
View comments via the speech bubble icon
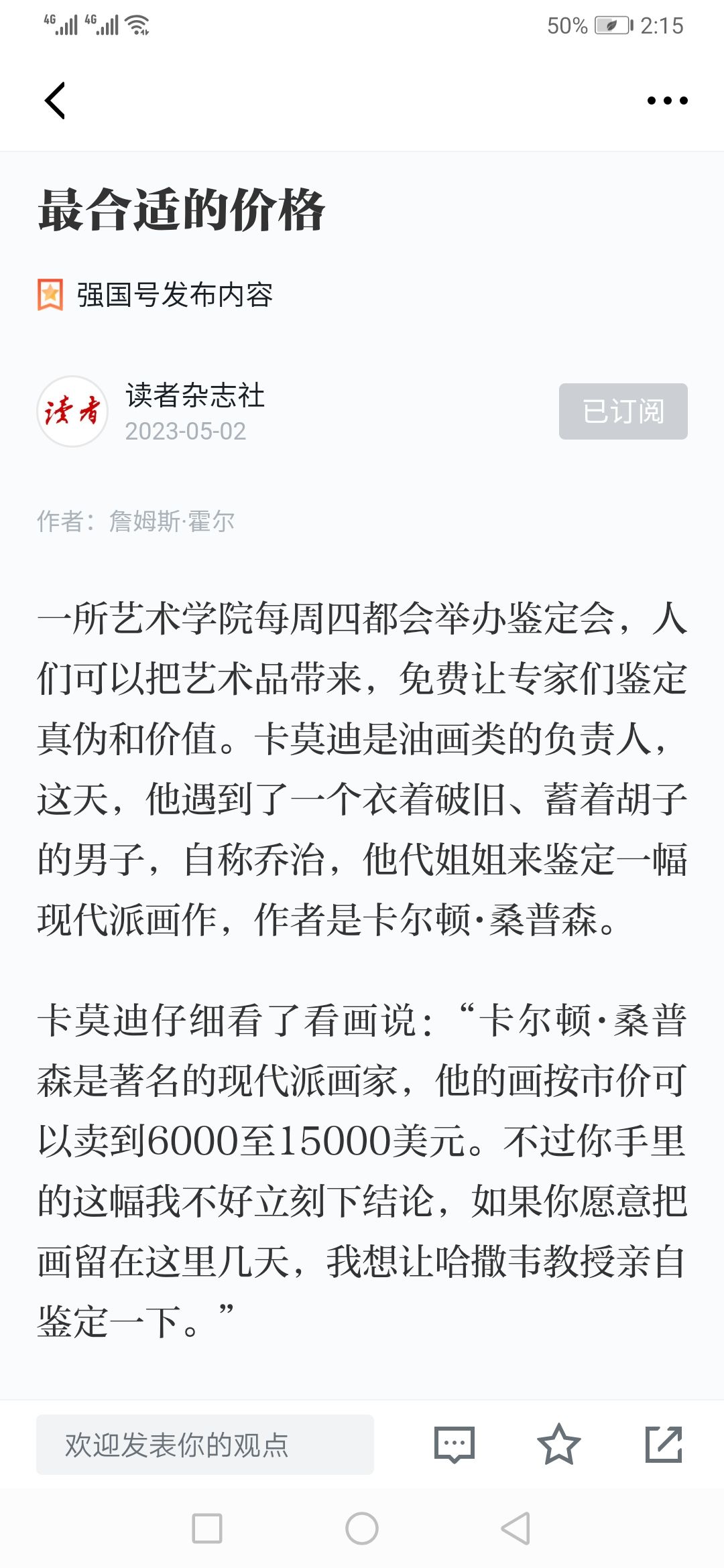455,1445
